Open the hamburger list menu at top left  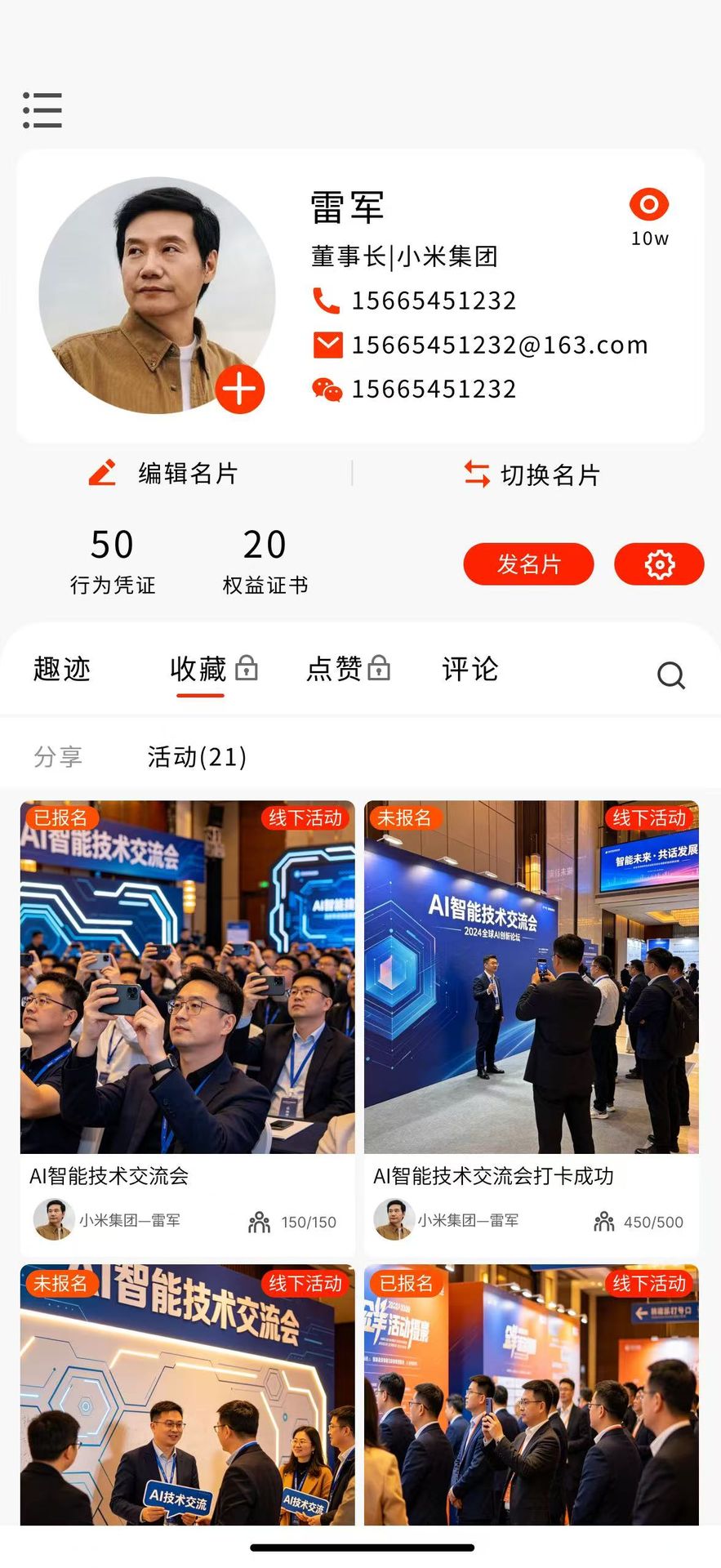click(42, 110)
